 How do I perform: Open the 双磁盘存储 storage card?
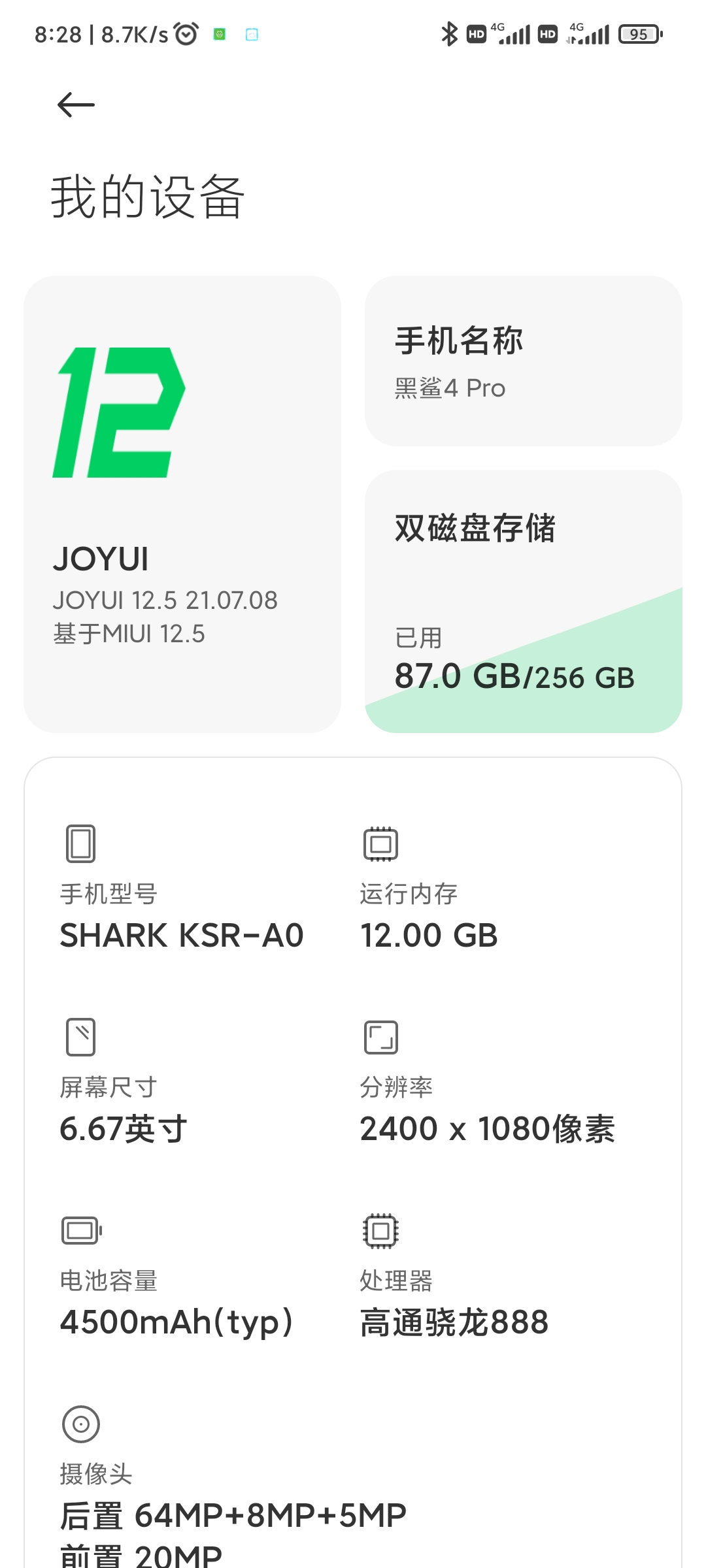pos(524,601)
